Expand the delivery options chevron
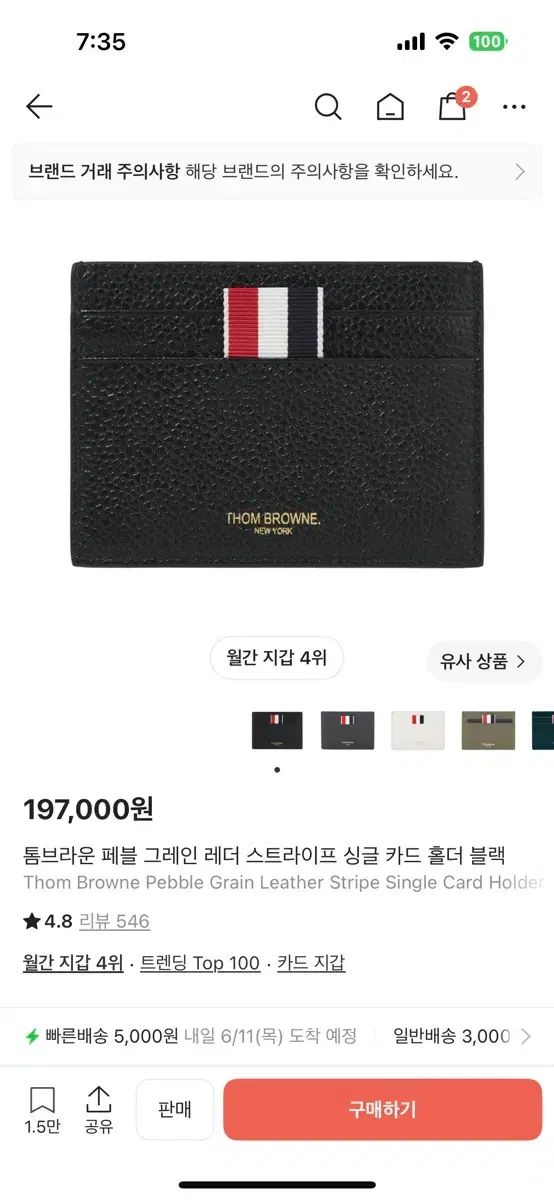 (x=526, y=1036)
